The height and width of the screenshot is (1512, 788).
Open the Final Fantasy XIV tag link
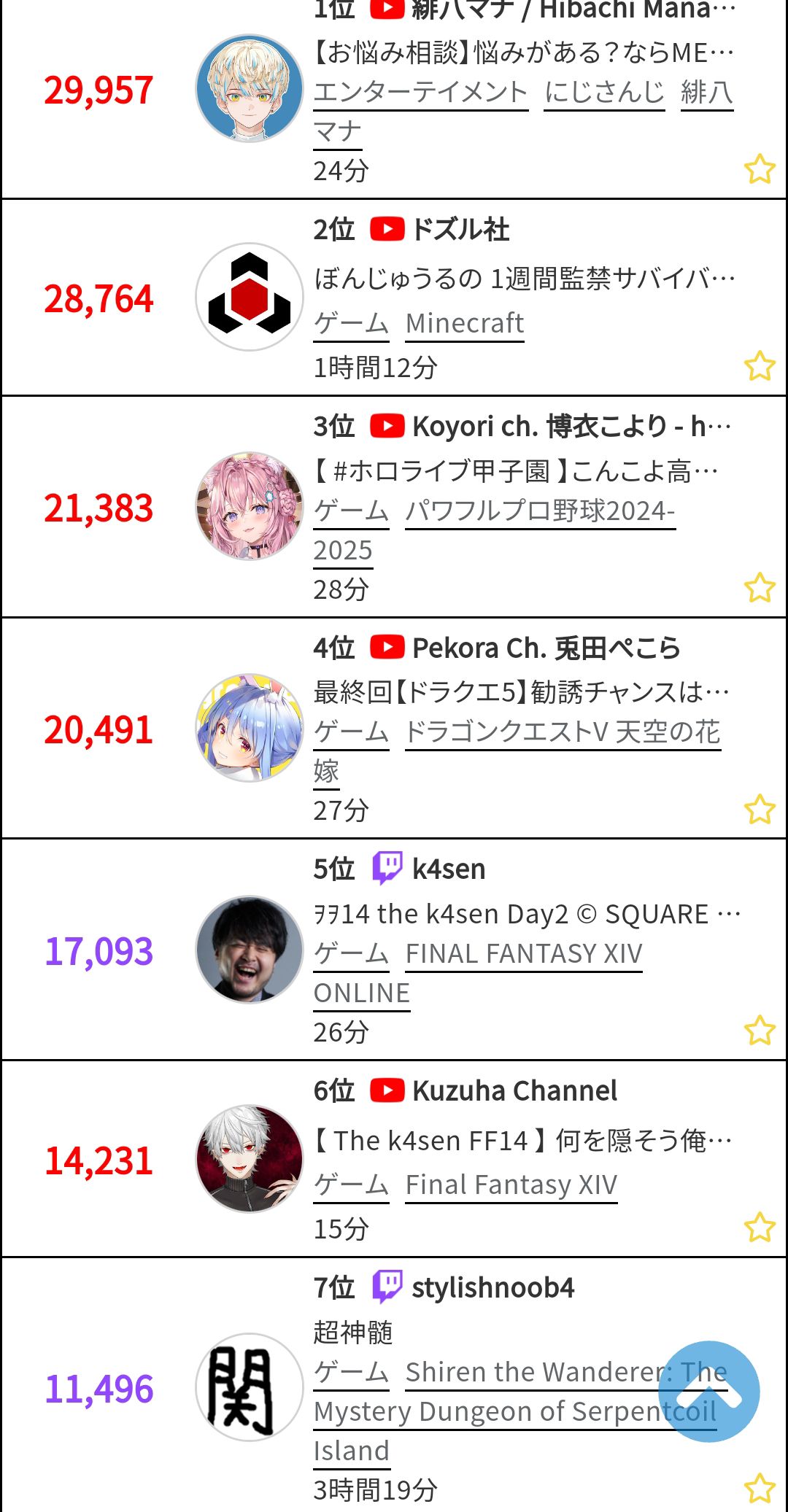click(x=511, y=1185)
